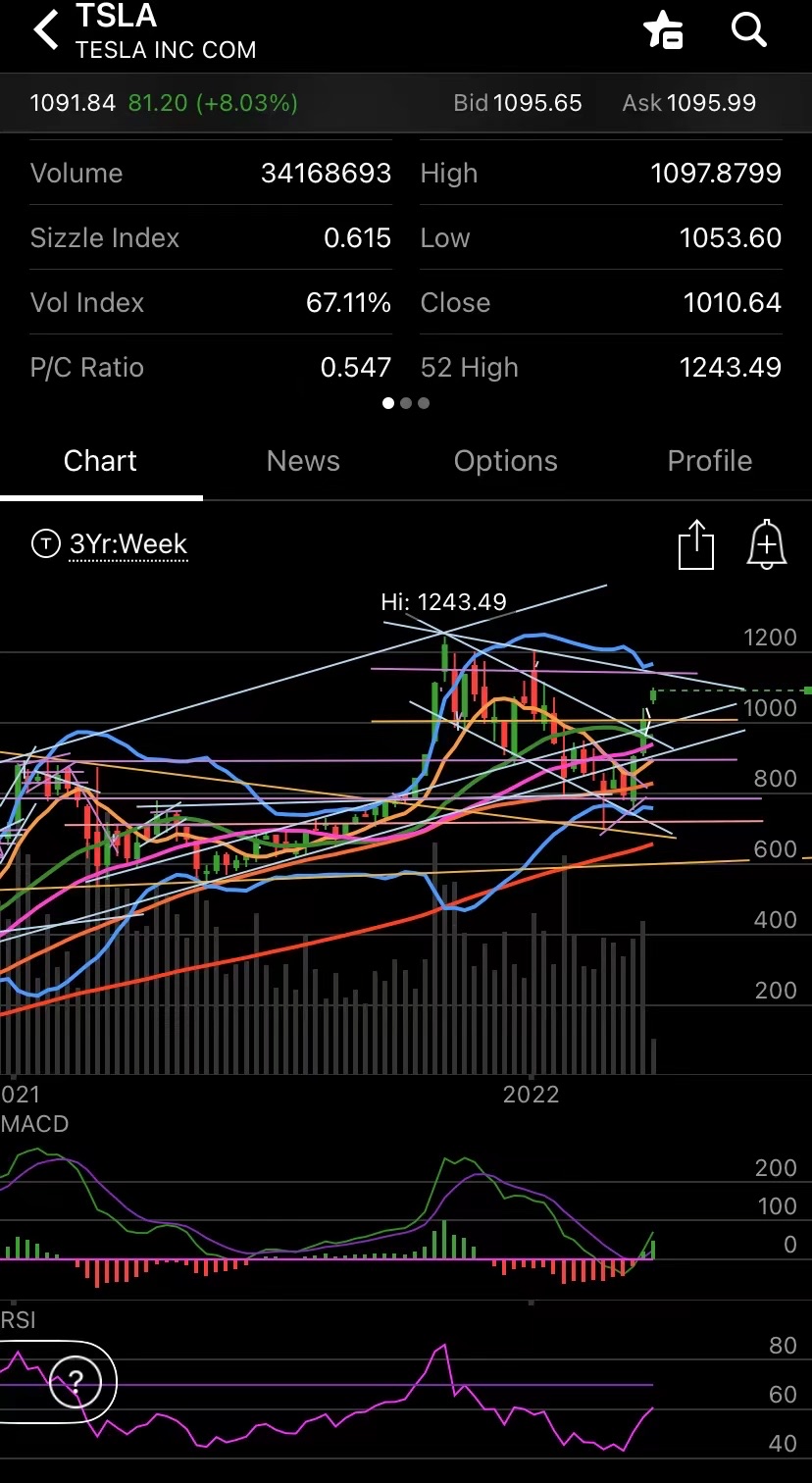Screen dimensions: 812x1483
Task: Share the chart
Action: point(696,544)
